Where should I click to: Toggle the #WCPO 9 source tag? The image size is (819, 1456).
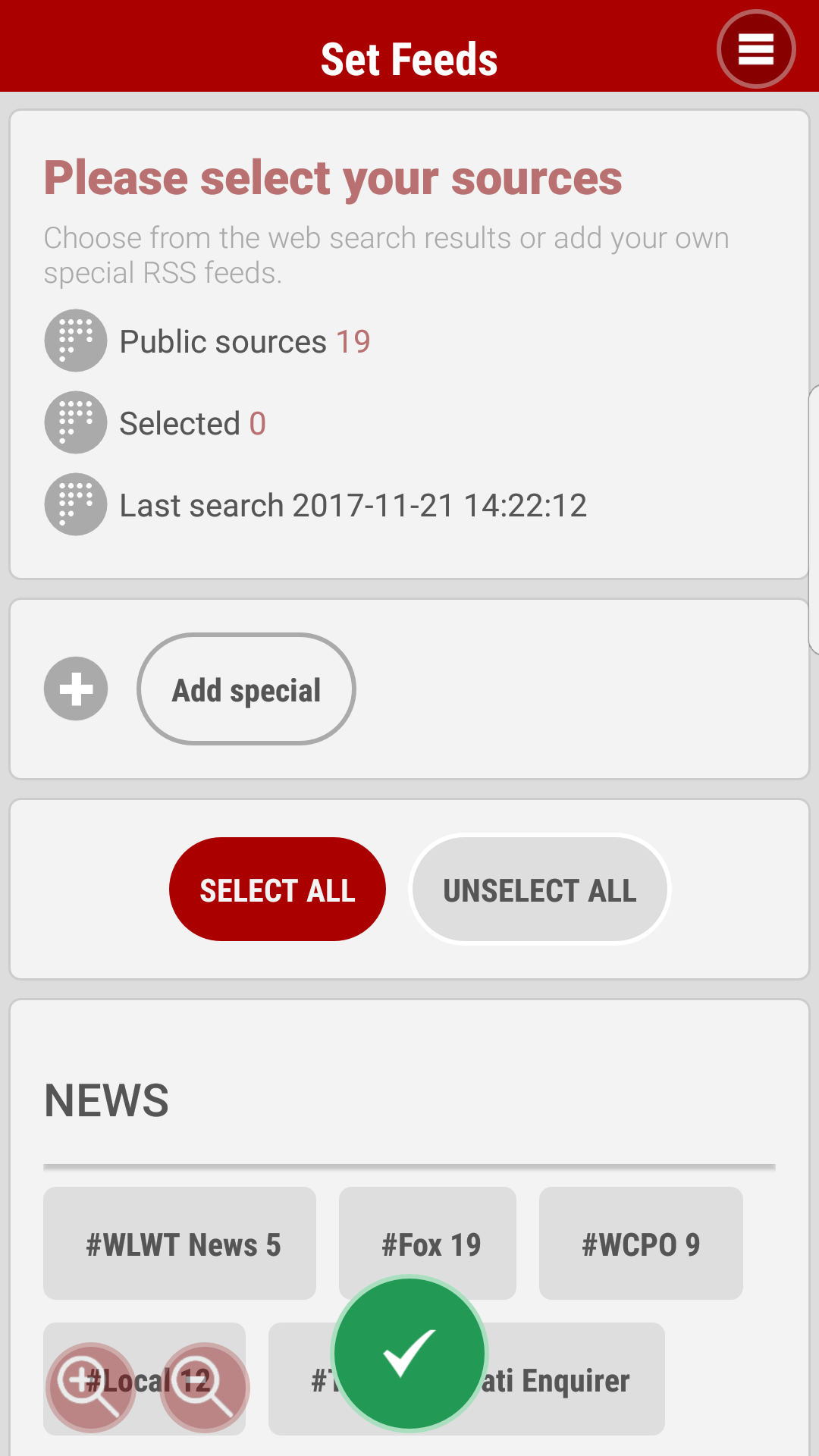641,1243
